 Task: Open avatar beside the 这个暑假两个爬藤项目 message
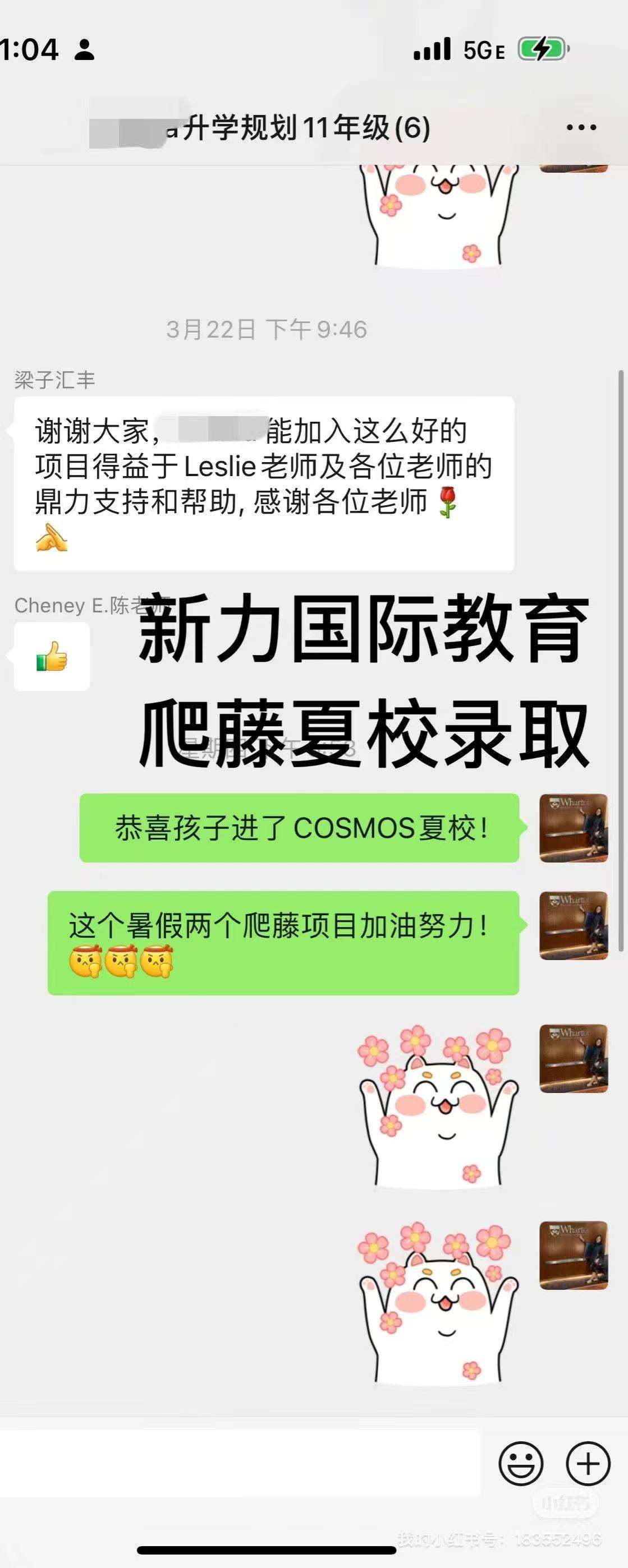[x=573, y=925]
